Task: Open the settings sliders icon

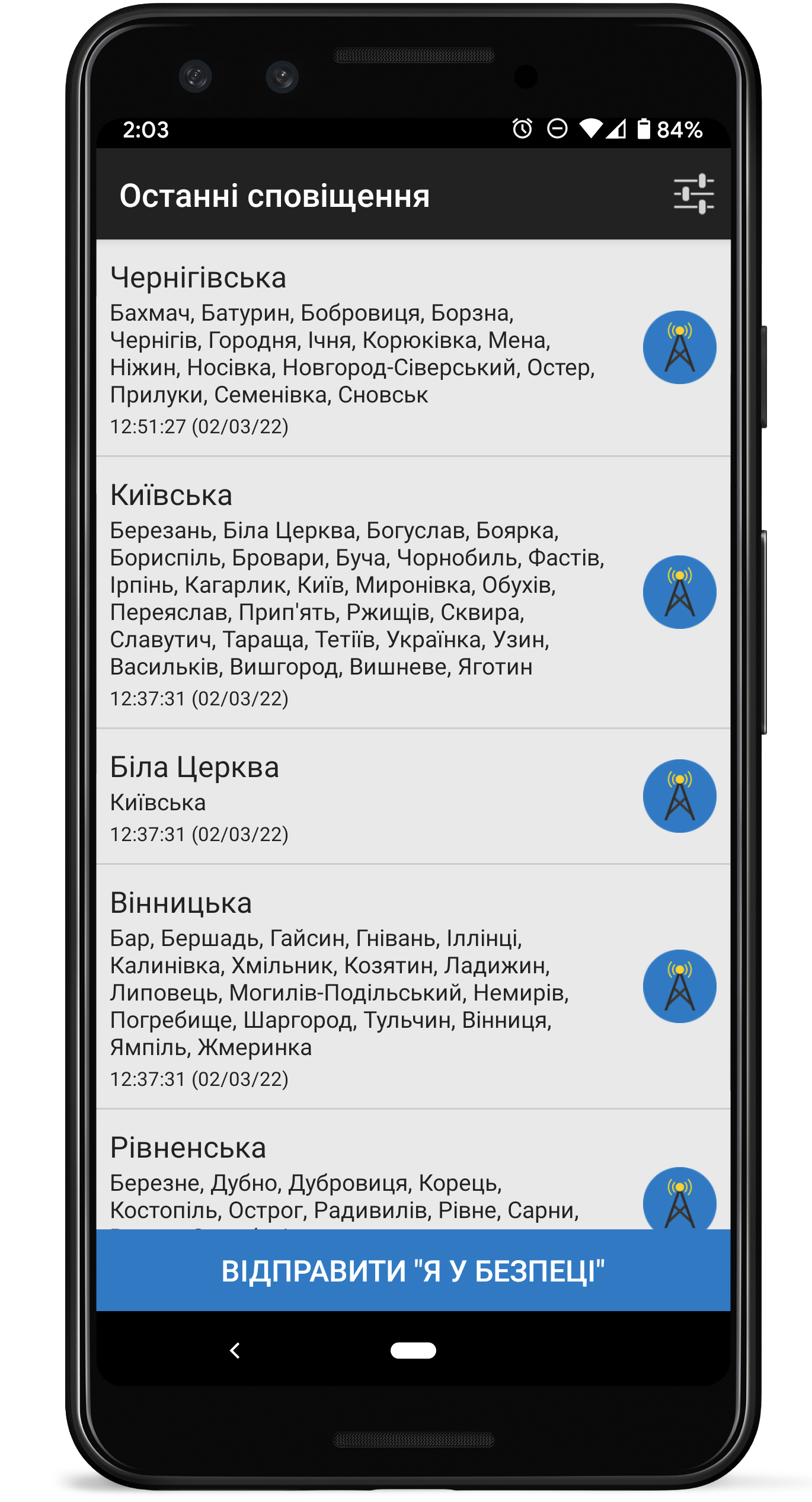Action: point(693,194)
